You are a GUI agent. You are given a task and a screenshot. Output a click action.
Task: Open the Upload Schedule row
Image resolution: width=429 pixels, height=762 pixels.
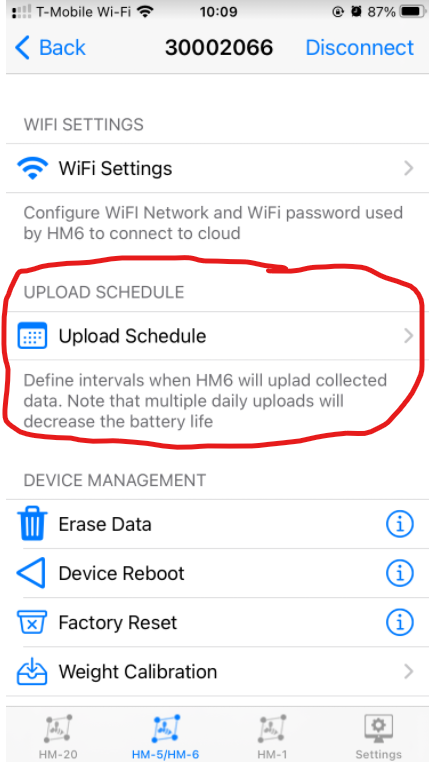(214, 336)
